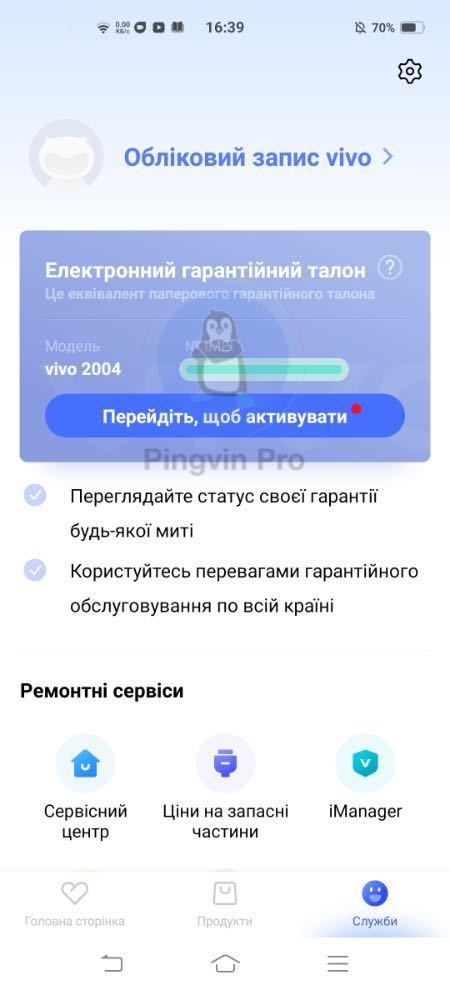This screenshot has width=450, height=990.
Task: Go back using system back button
Action: click(x=112, y=963)
